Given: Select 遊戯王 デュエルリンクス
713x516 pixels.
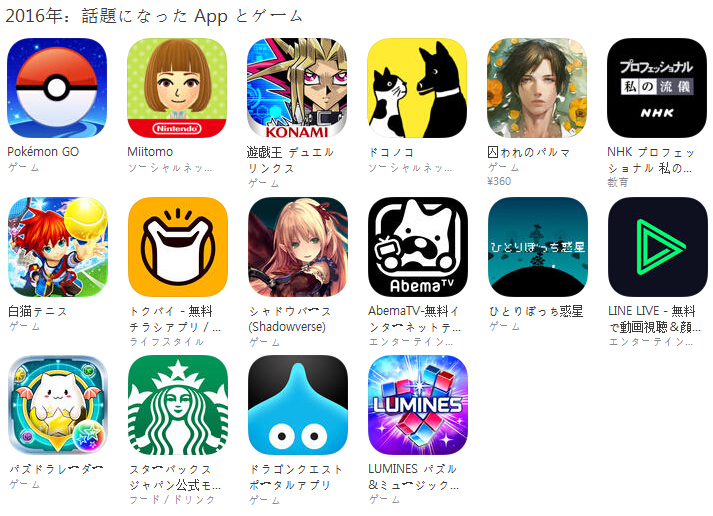Looking at the screenshot, I should pyautogui.click(x=297, y=88).
